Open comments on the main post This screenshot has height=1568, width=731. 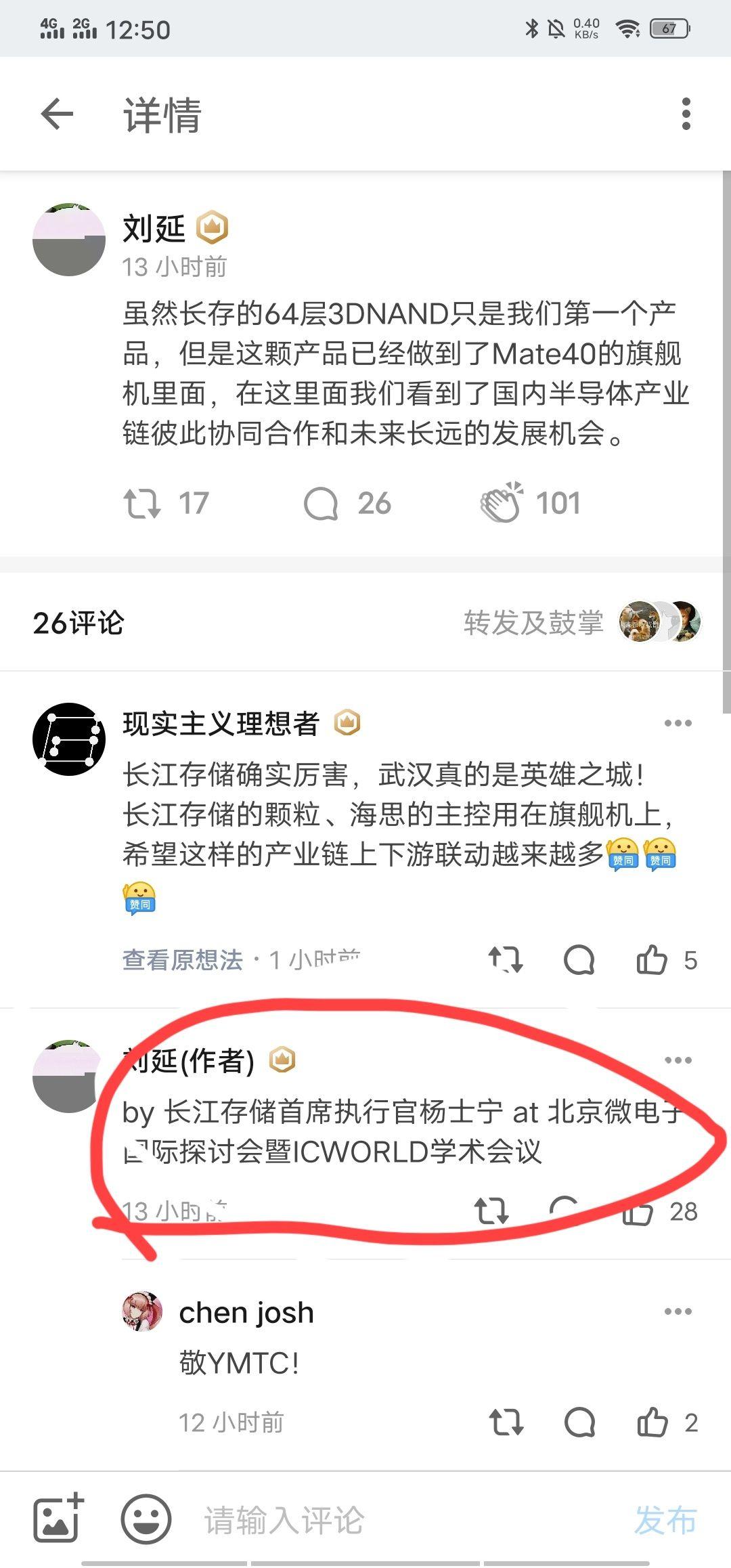(x=347, y=503)
